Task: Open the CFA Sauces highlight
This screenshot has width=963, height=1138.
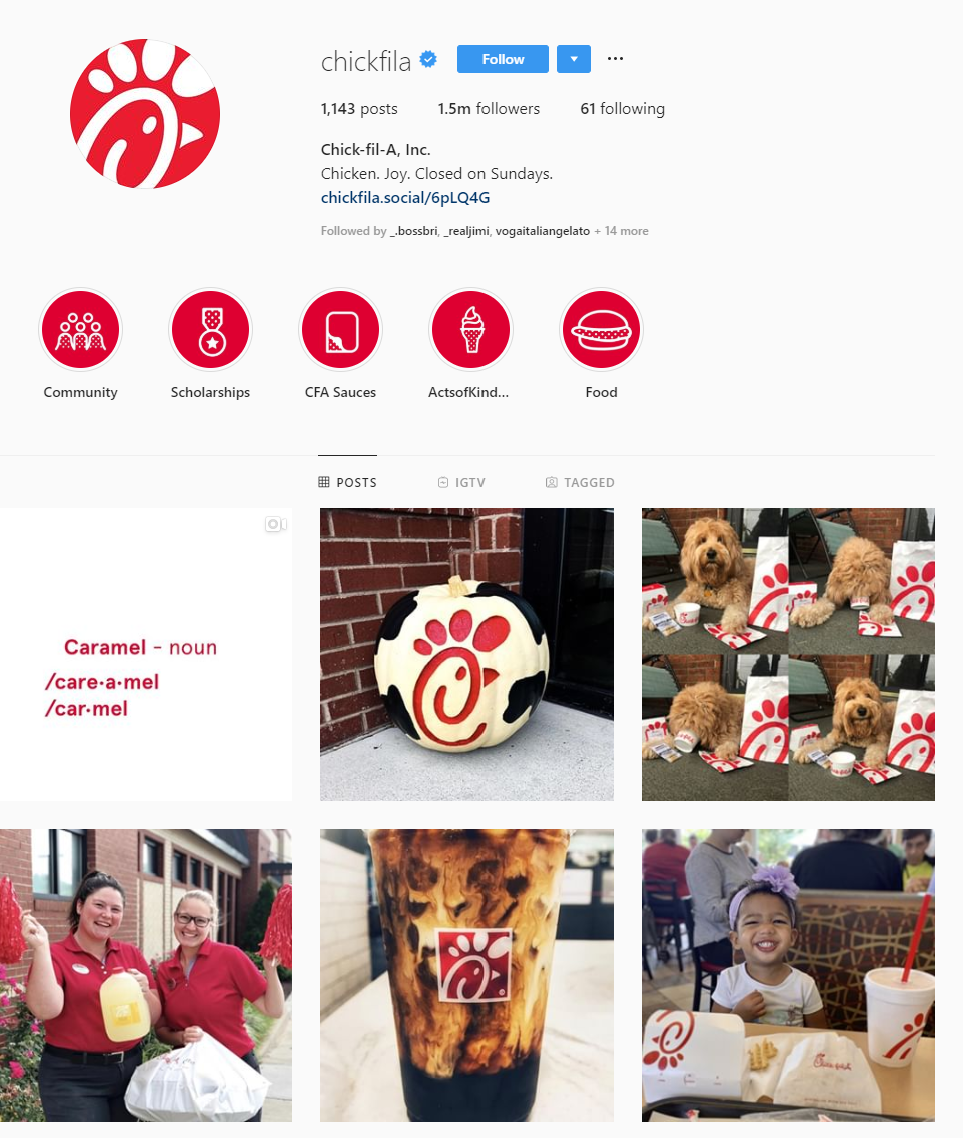Action: click(x=340, y=330)
